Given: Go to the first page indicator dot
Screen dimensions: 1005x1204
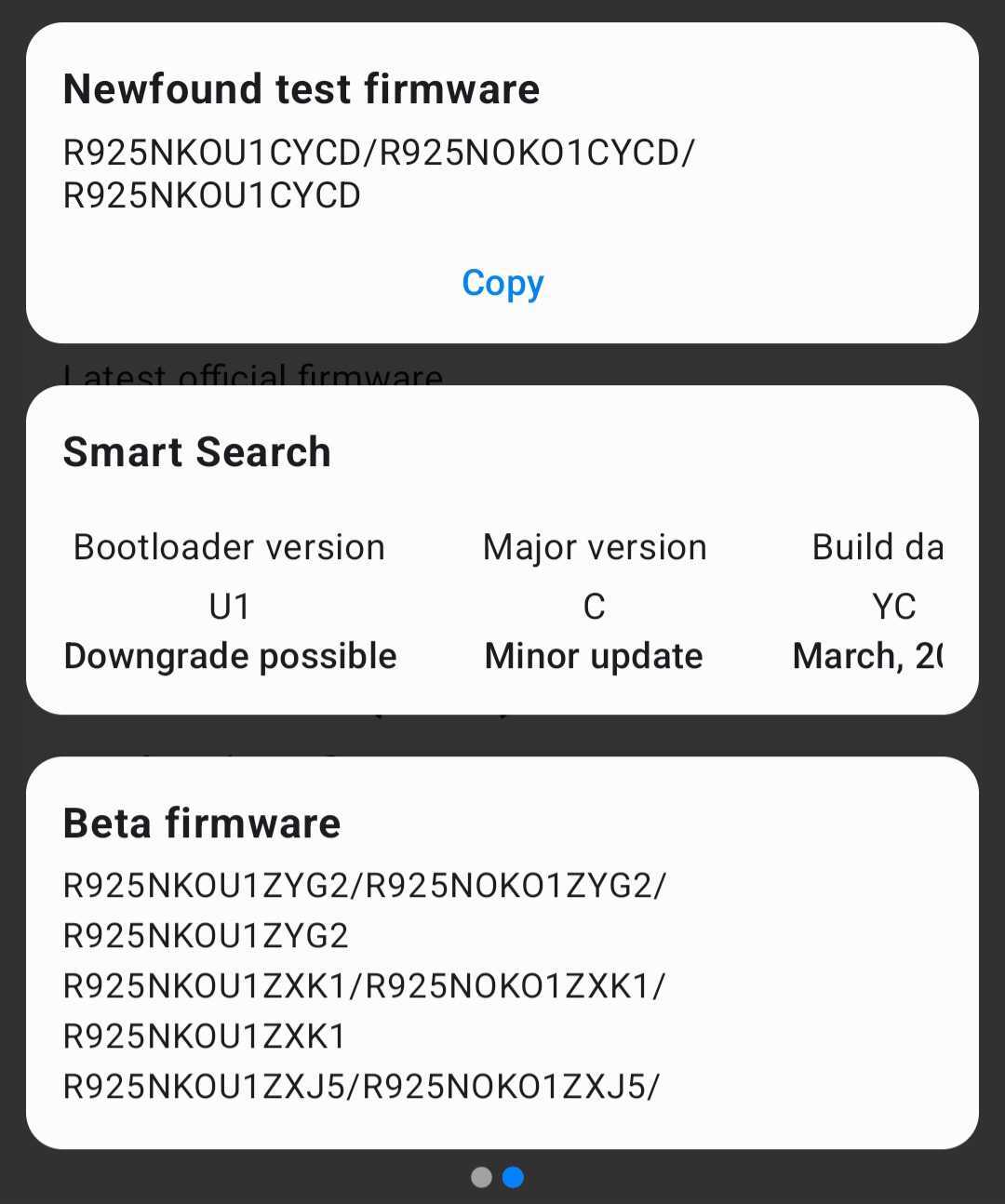Looking at the screenshot, I should coord(481,1177).
